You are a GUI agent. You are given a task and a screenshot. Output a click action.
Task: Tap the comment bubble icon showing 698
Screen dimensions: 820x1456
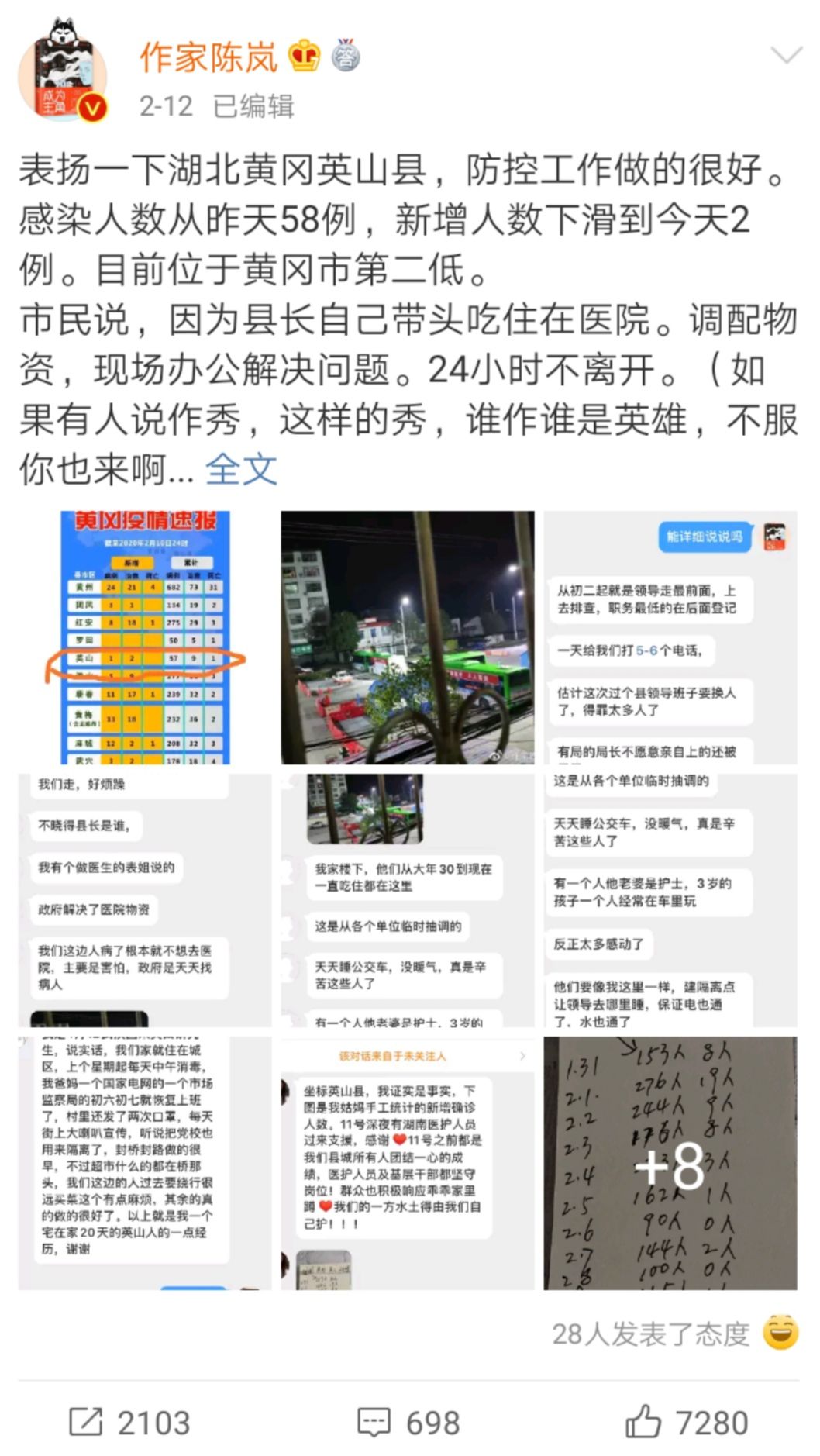tap(375, 1420)
